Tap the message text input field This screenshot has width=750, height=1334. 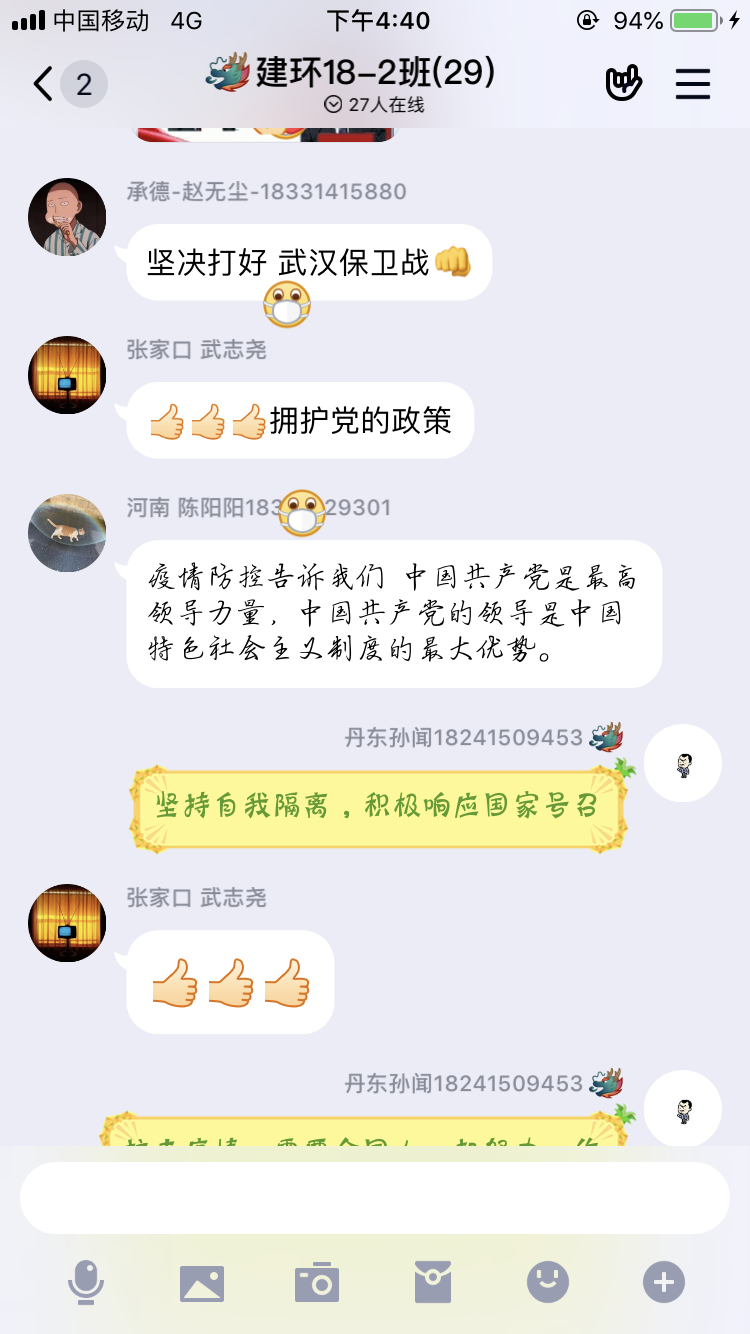pos(374,1198)
